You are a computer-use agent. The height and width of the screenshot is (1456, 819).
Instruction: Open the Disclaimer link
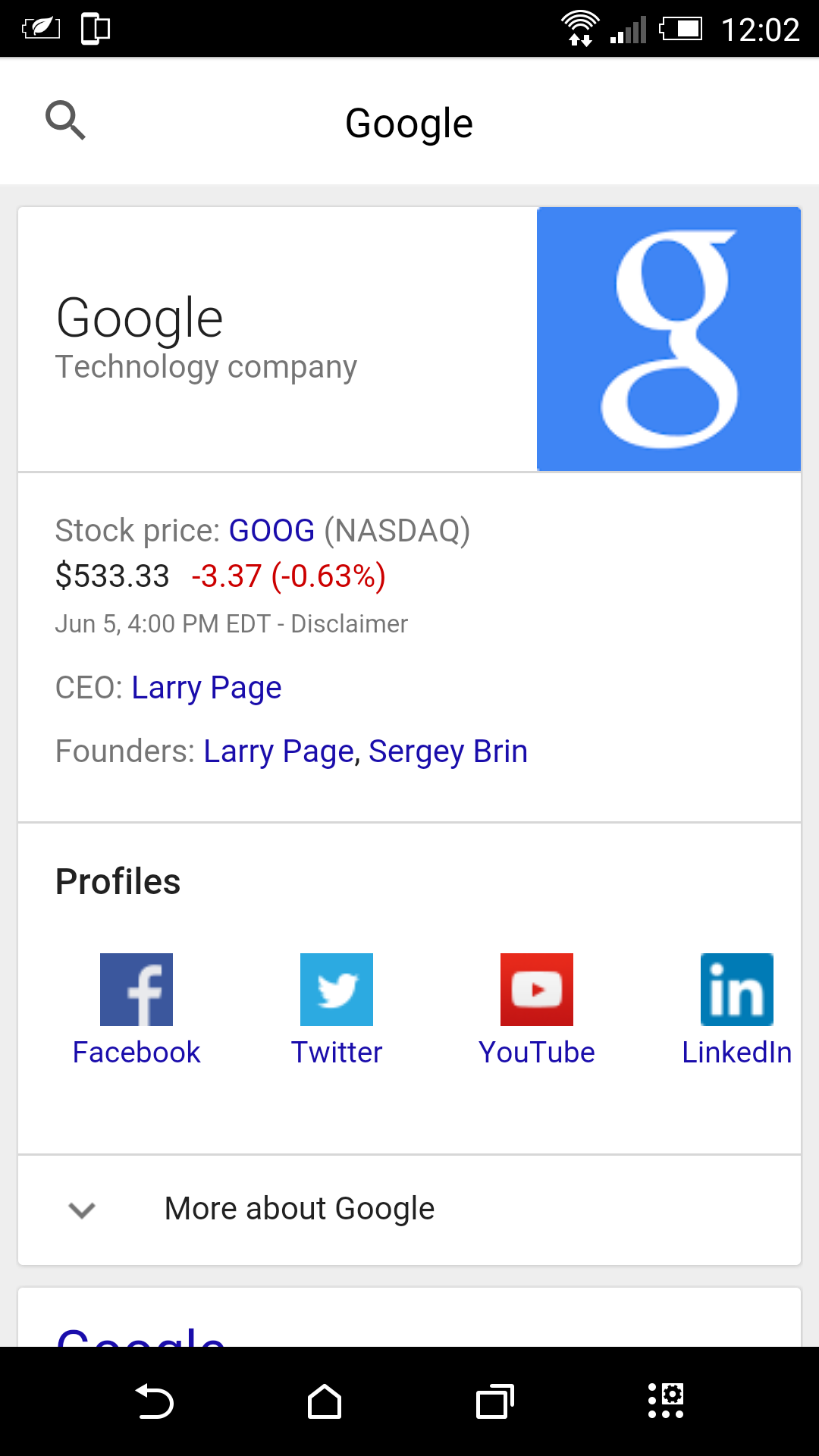(349, 623)
